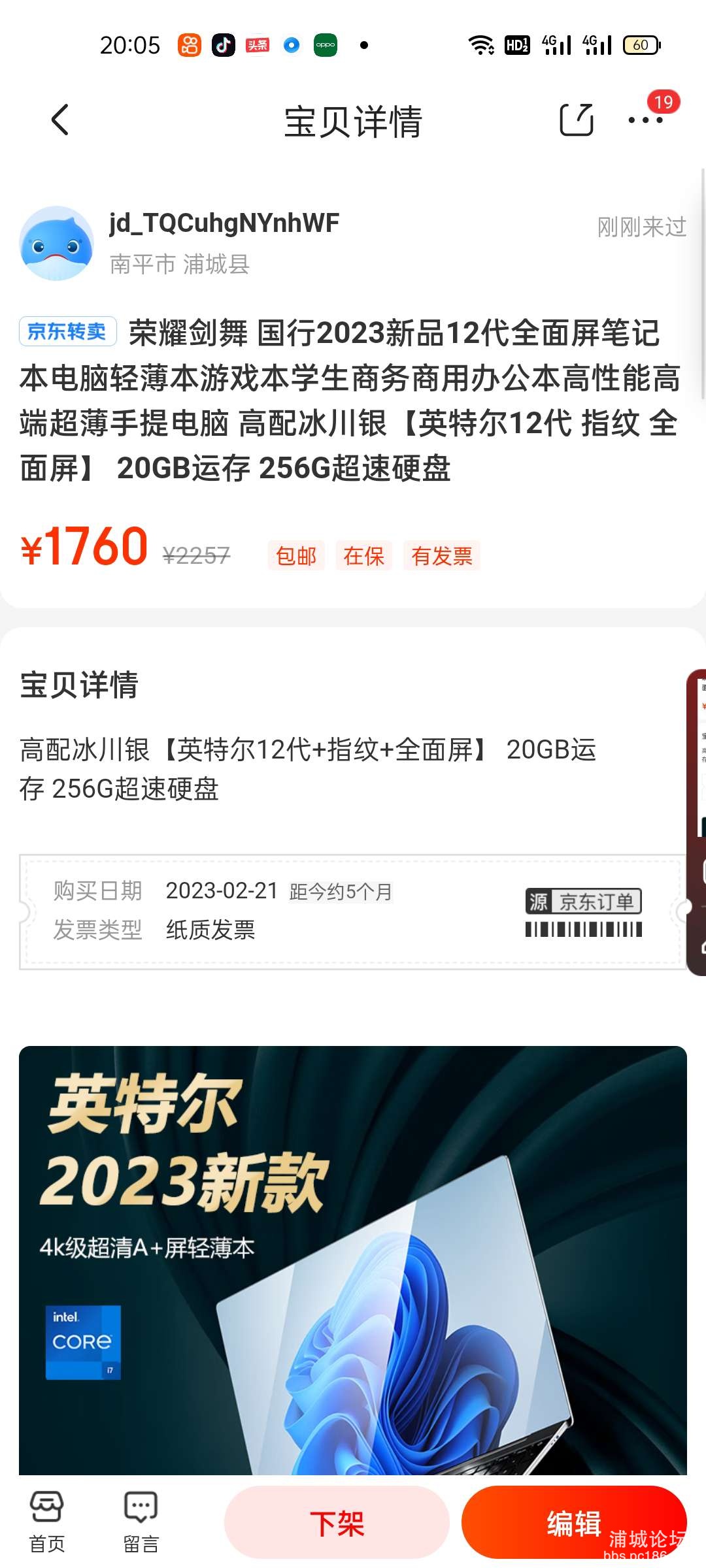Go back from the 宝贝详情 page
706x1568 pixels.
(59, 120)
